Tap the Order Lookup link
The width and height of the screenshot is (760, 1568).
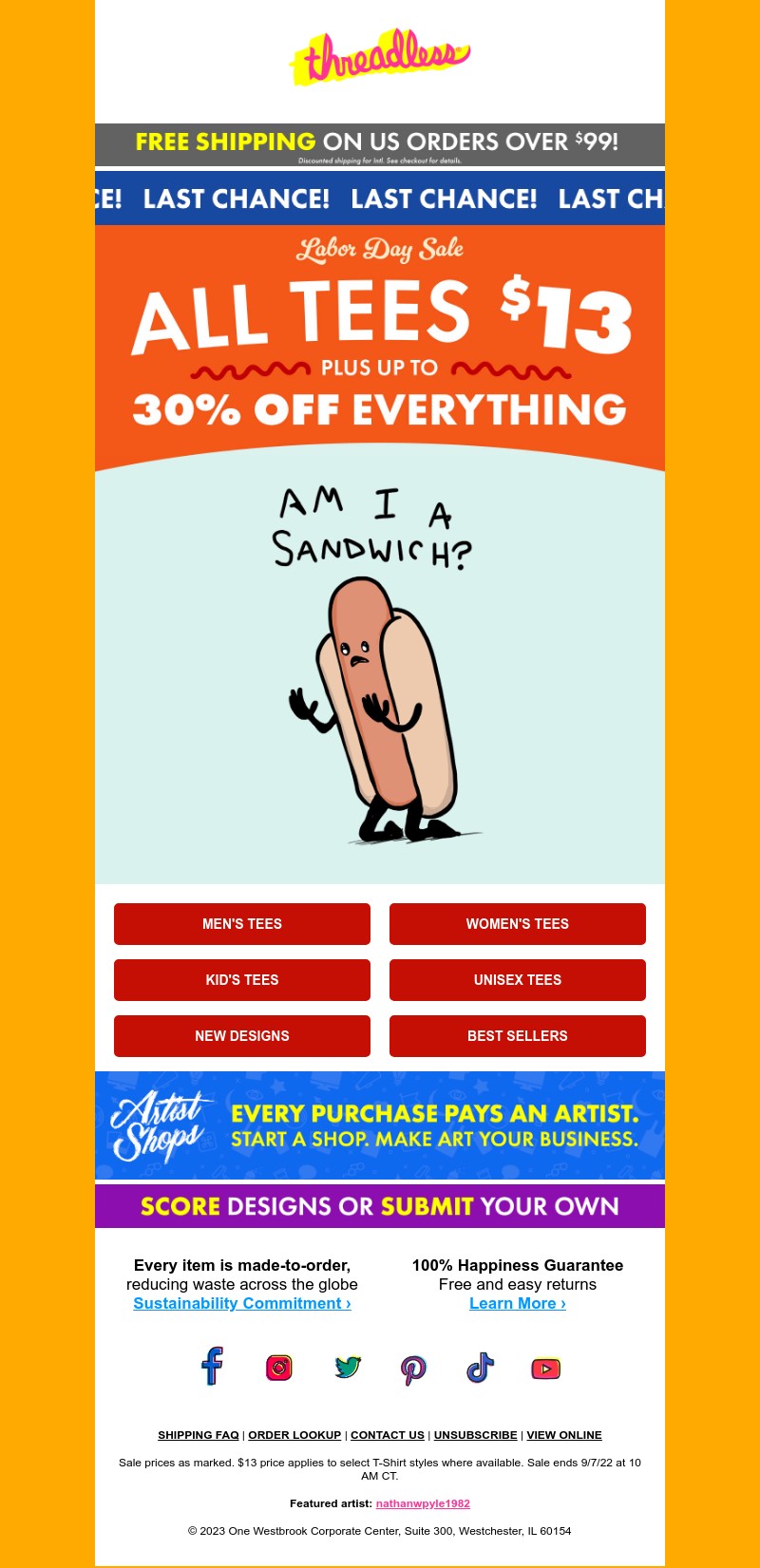click(294, 1435)
